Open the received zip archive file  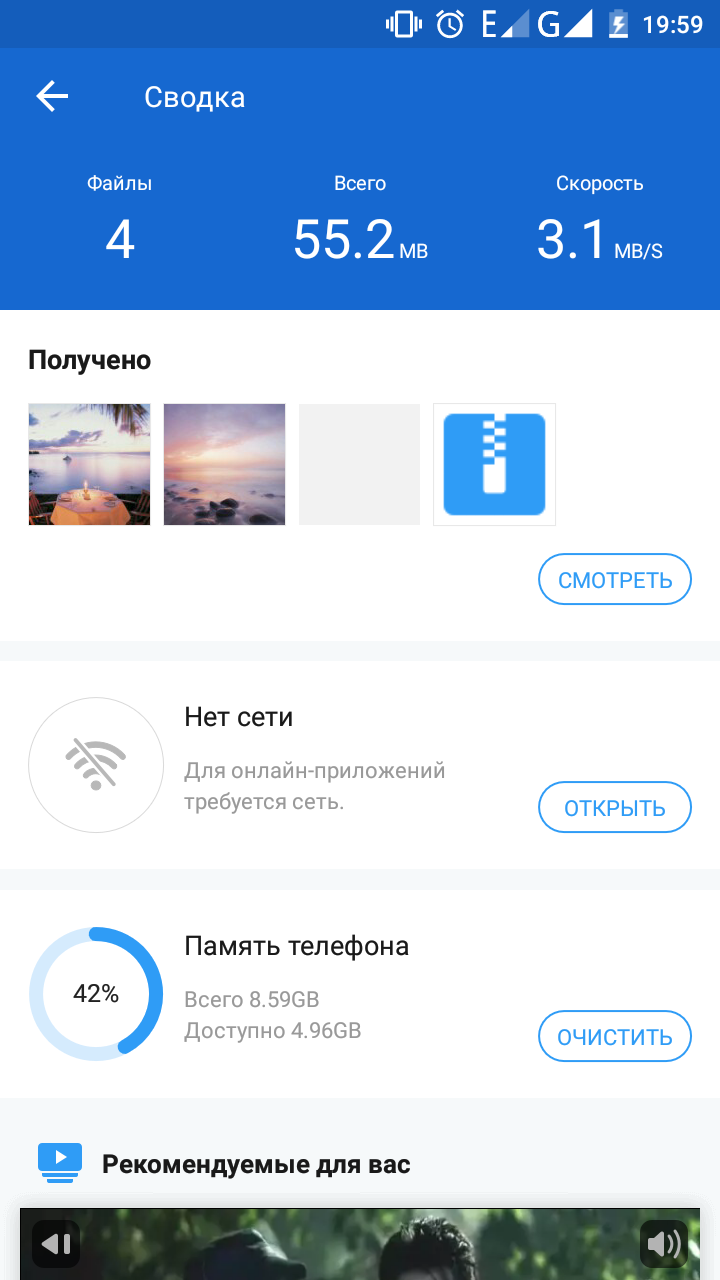click(x=494, y=464)
